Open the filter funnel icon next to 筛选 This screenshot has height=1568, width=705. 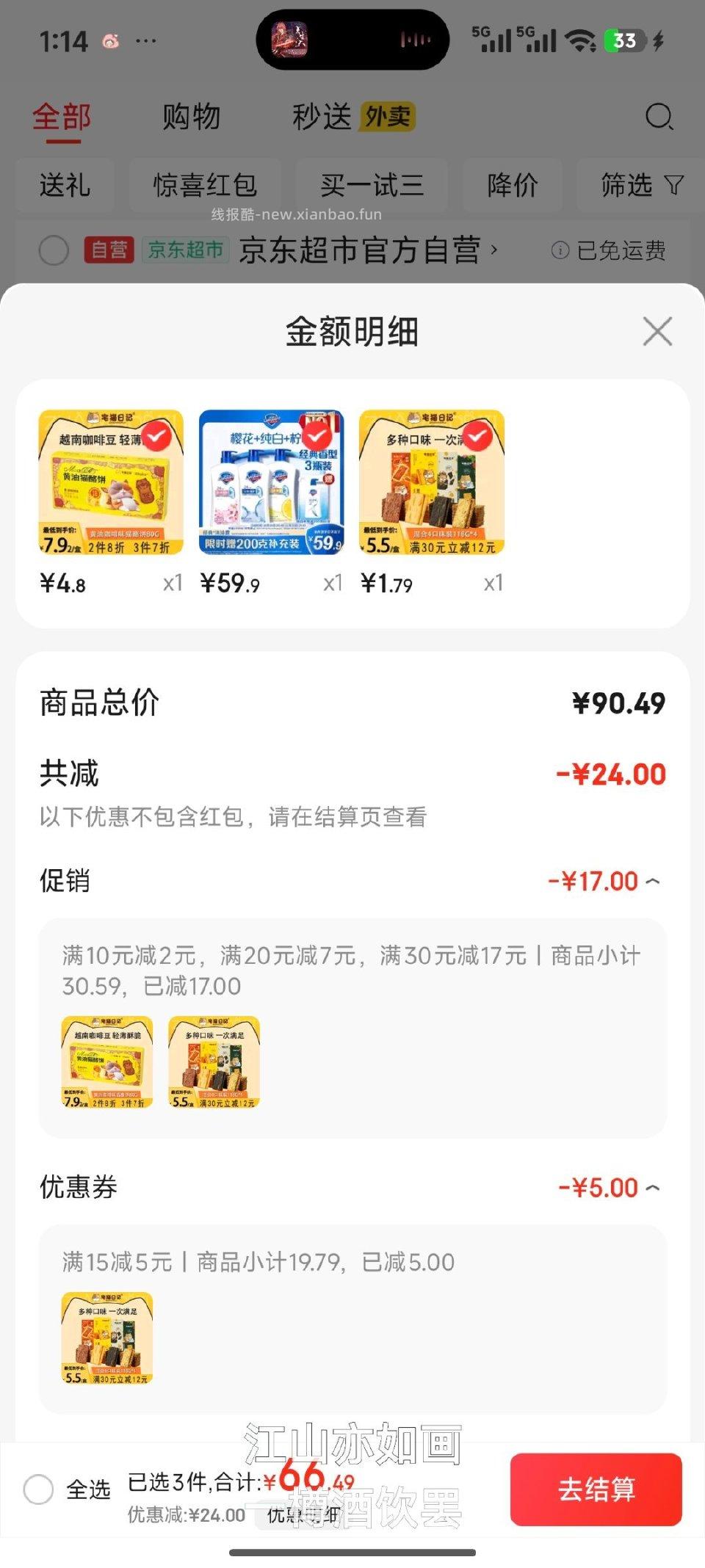[x=676, y=186]
